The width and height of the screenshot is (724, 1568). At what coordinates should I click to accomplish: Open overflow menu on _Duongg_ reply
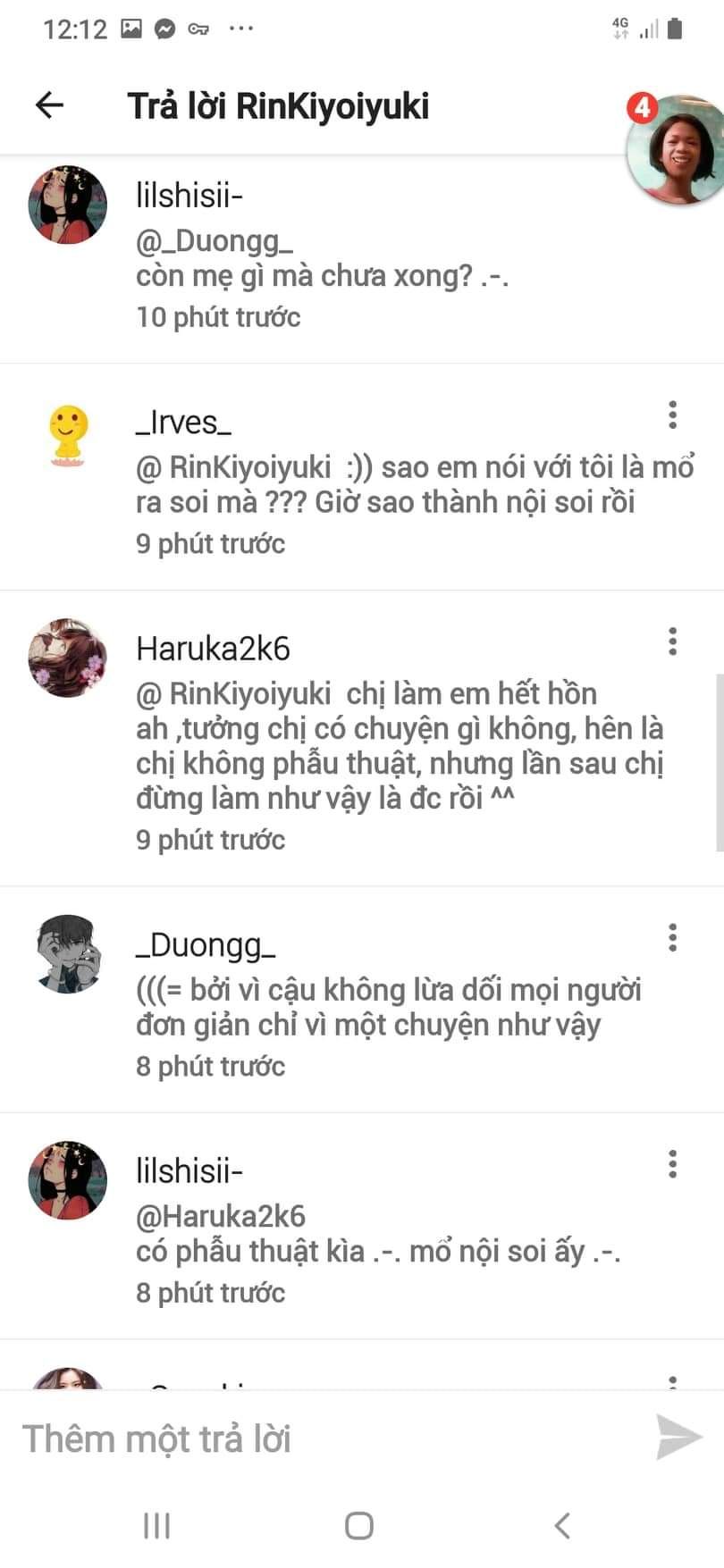(x=672, y=937)
